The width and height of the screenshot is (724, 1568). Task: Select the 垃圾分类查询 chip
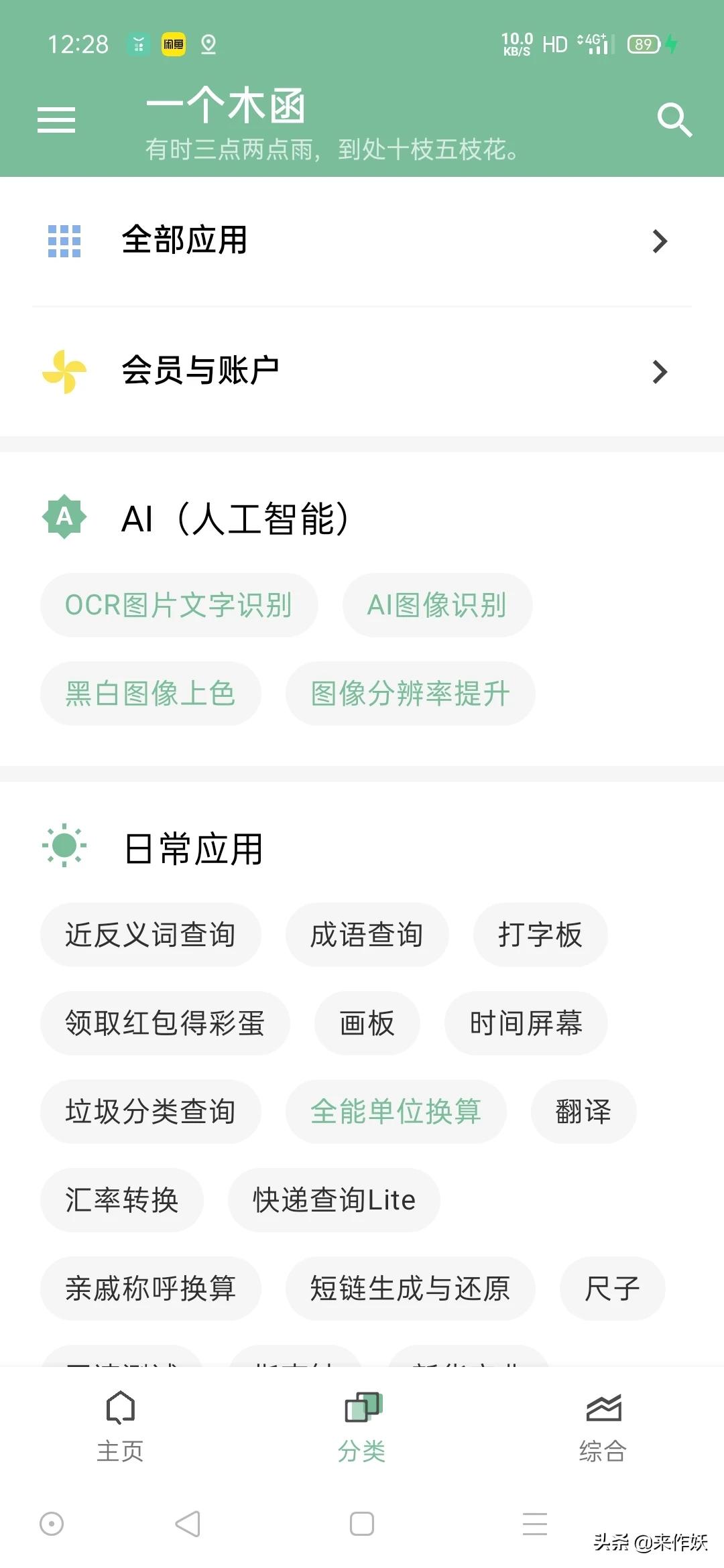tap(150, 1112)
